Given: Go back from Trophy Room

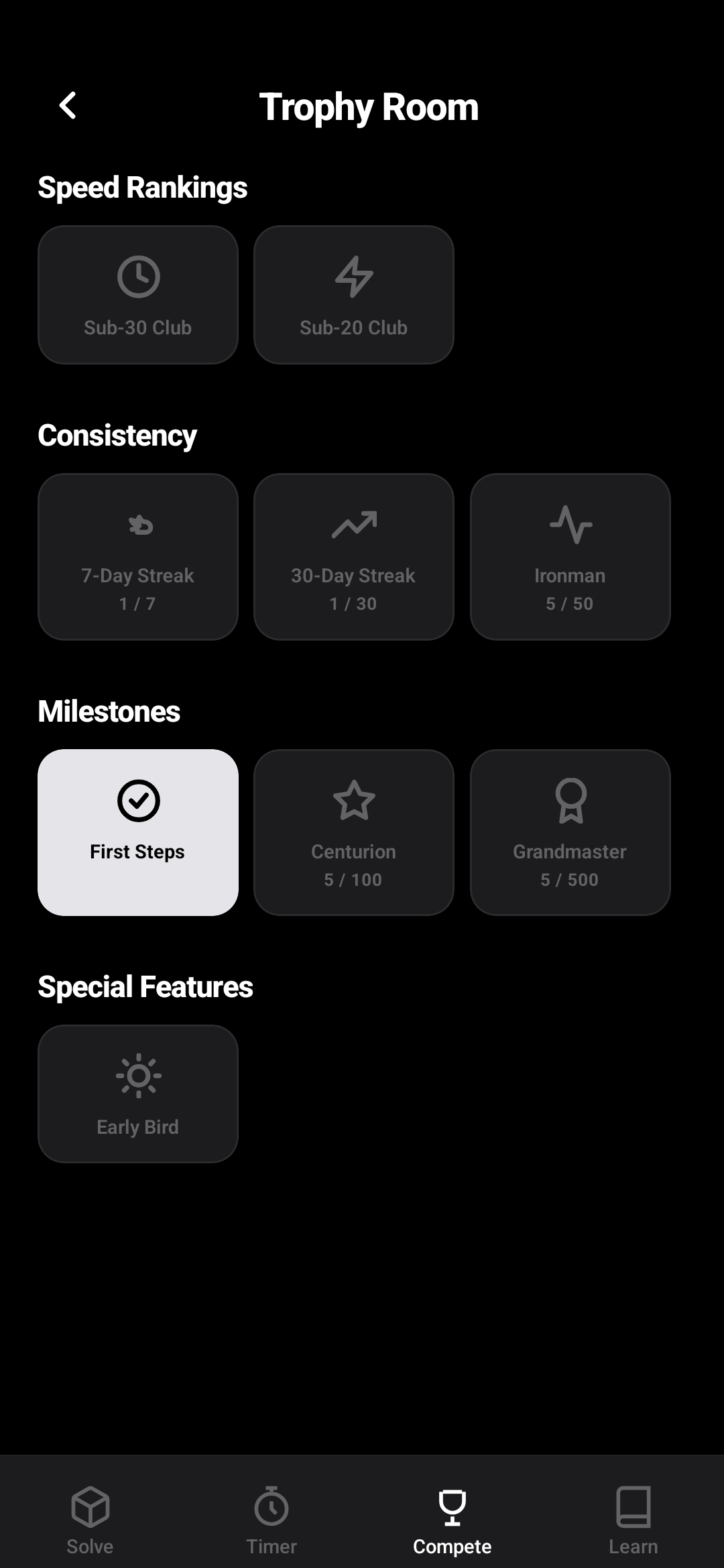Looking at the screenshot, I should point(68,106).
